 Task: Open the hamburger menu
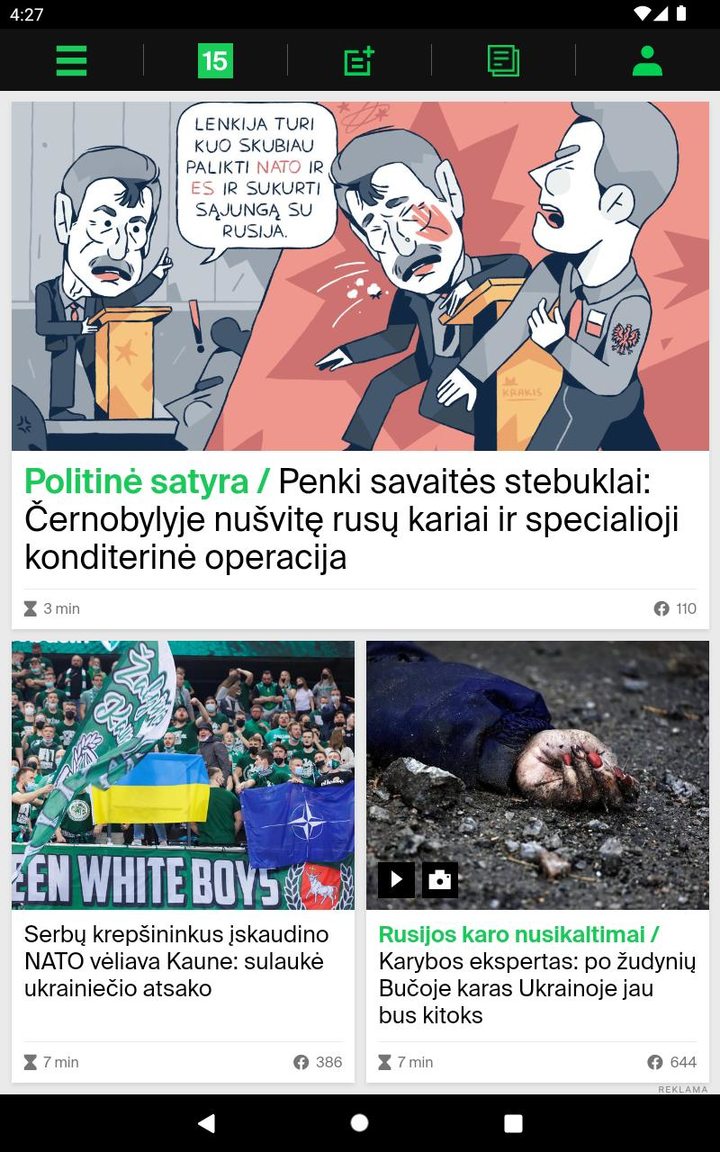click(71, 61)
